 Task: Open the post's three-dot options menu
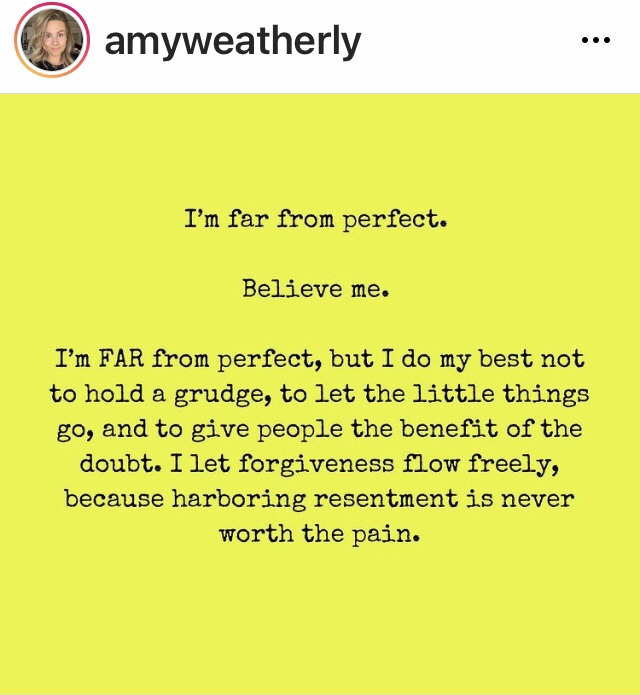coord(595,41)
